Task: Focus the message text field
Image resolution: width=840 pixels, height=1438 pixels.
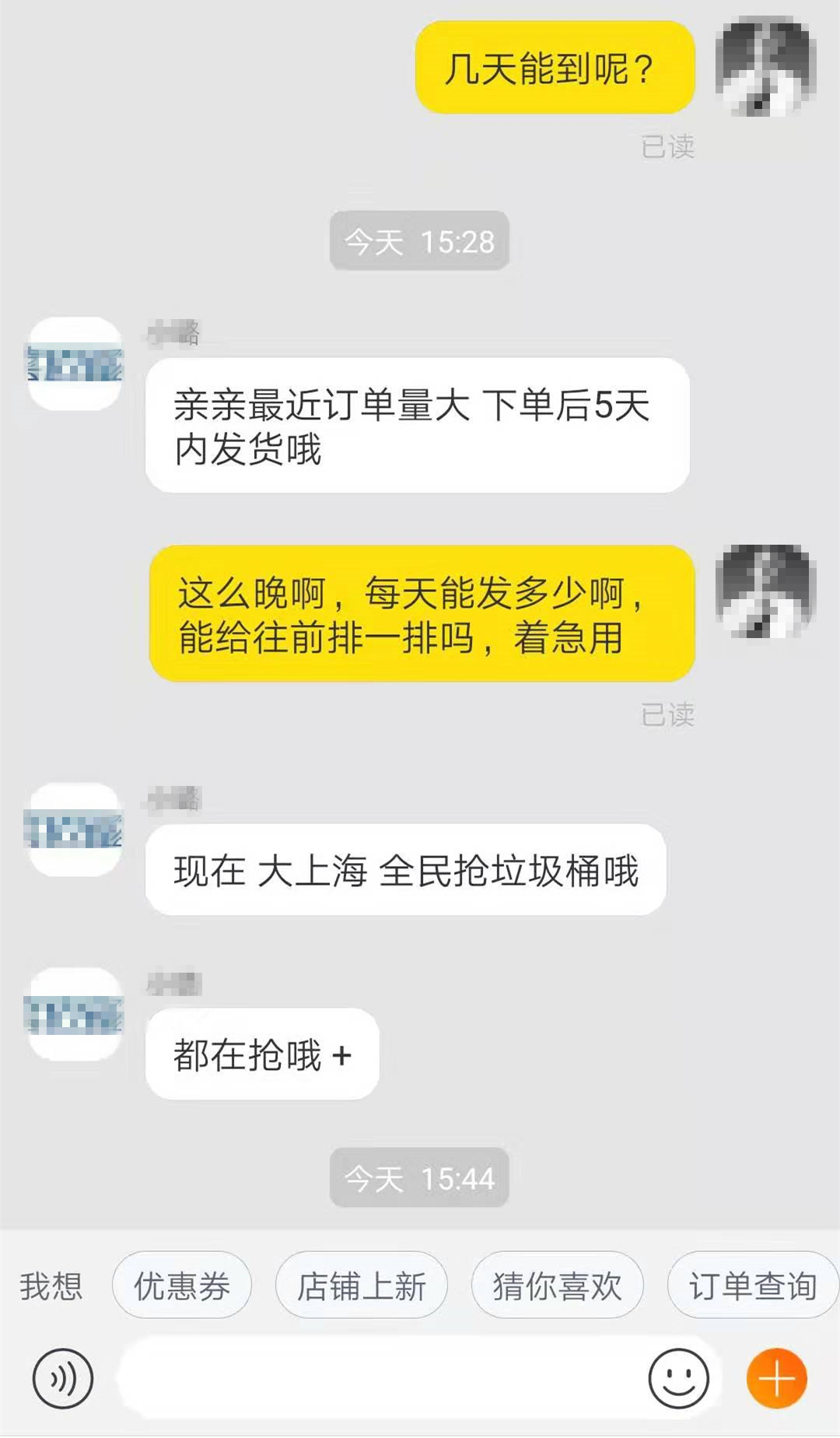Action: point(381,1378)
